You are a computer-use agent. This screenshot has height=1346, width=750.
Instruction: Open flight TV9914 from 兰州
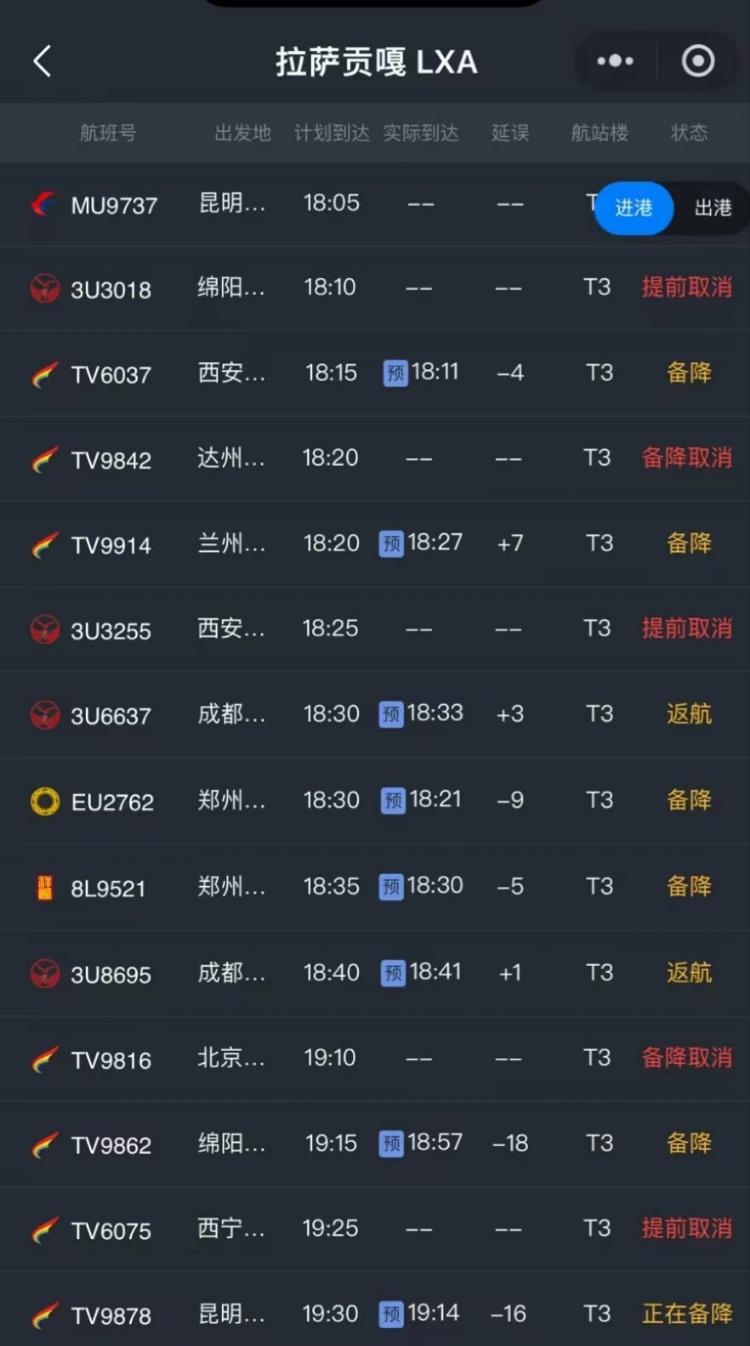coord(111,545)
